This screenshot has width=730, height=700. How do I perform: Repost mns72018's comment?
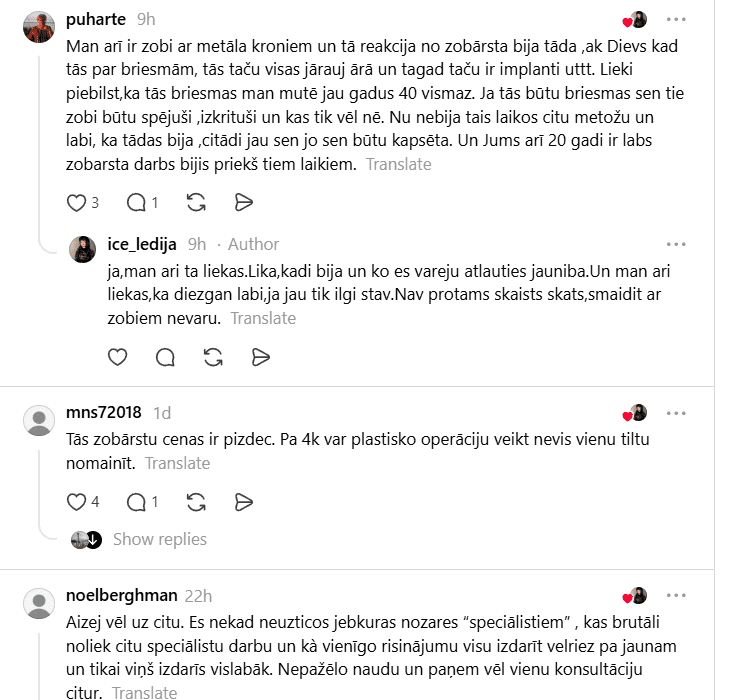point(196,502)
